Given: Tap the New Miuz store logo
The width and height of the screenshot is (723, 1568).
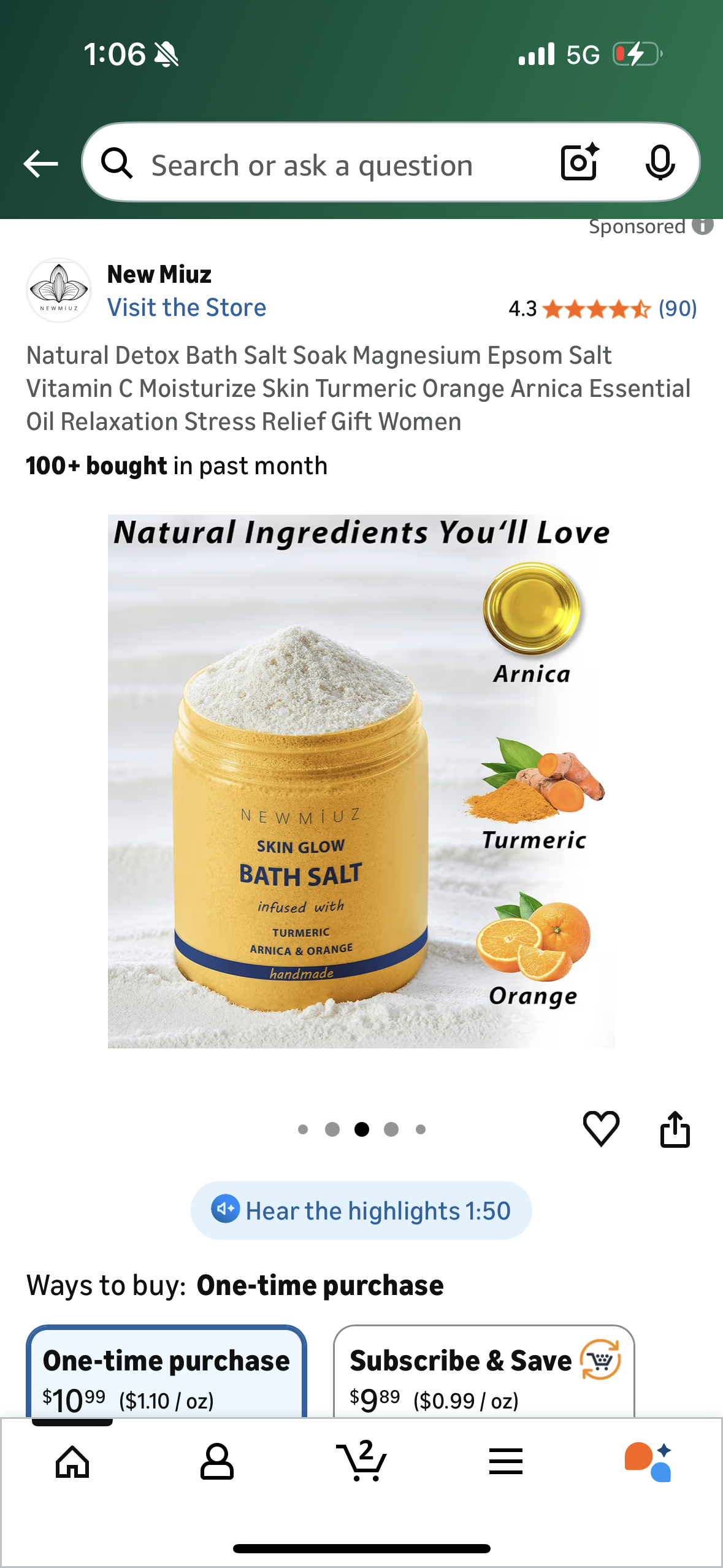Looking at the screenshot, I should (x=58, y=290).
